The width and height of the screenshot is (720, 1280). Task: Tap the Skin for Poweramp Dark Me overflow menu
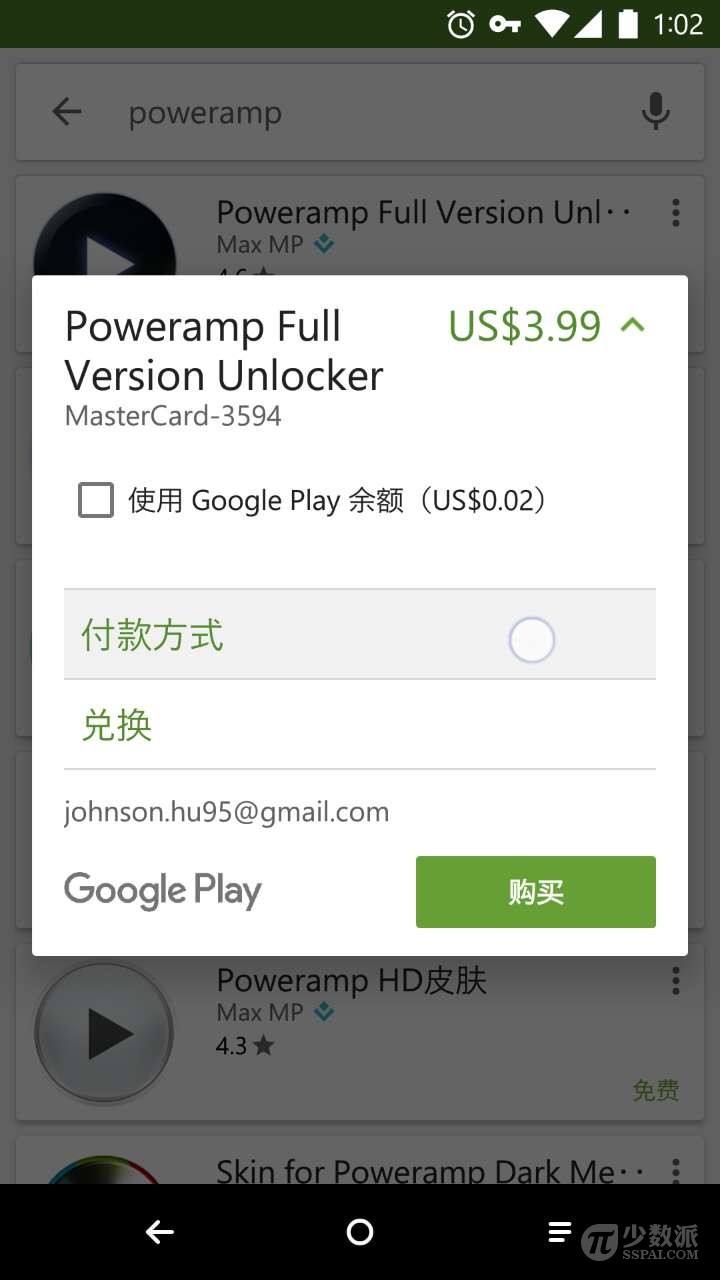(x=676, y=1170)
